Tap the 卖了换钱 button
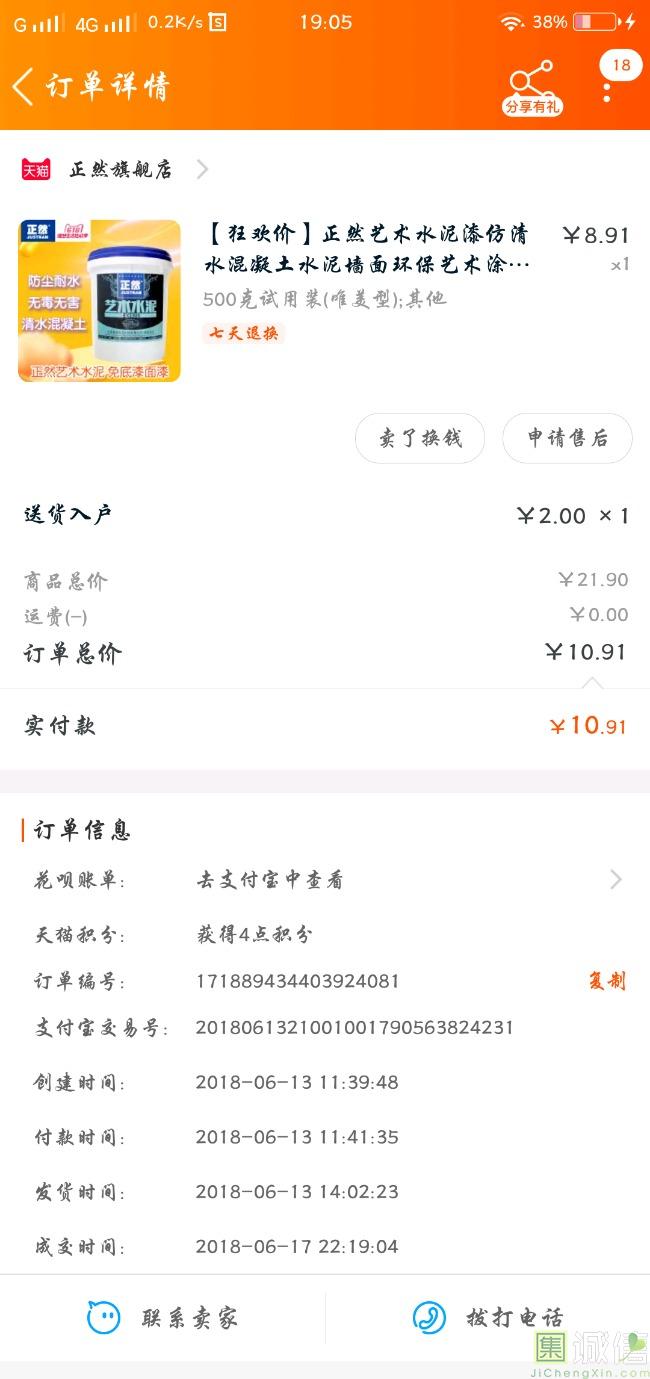 point(420,438)
